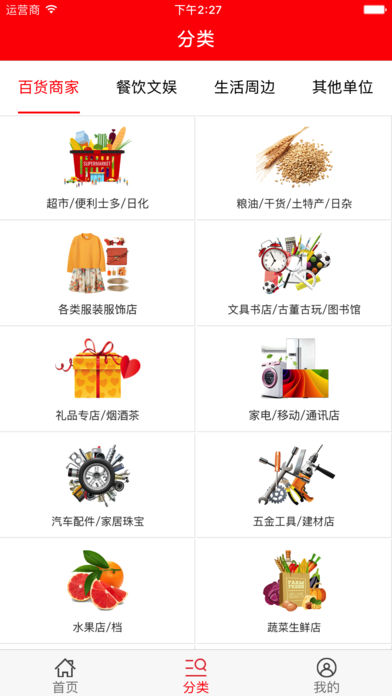392x696 pixels.
Task: Open the 蔬菜生鲜店 category
Action: click(294, 590)
